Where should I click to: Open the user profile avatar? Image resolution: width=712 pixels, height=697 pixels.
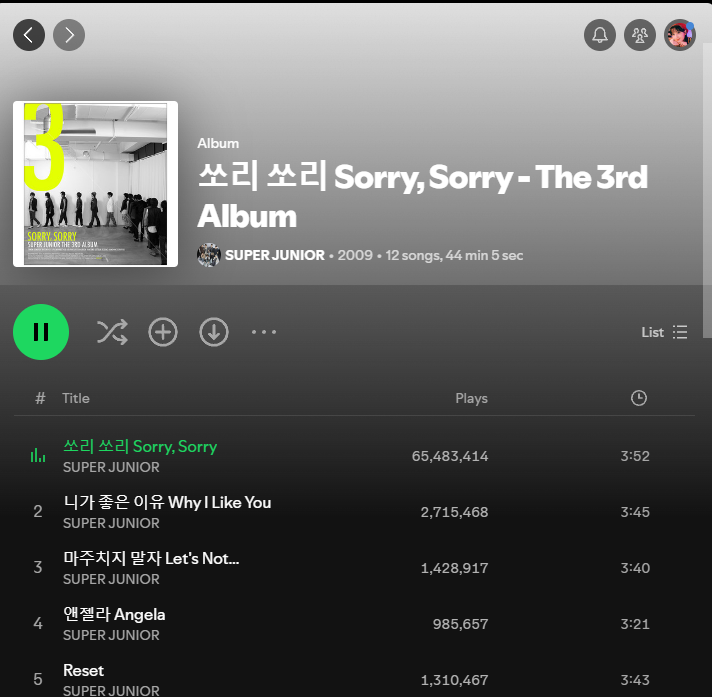[680, 35]
